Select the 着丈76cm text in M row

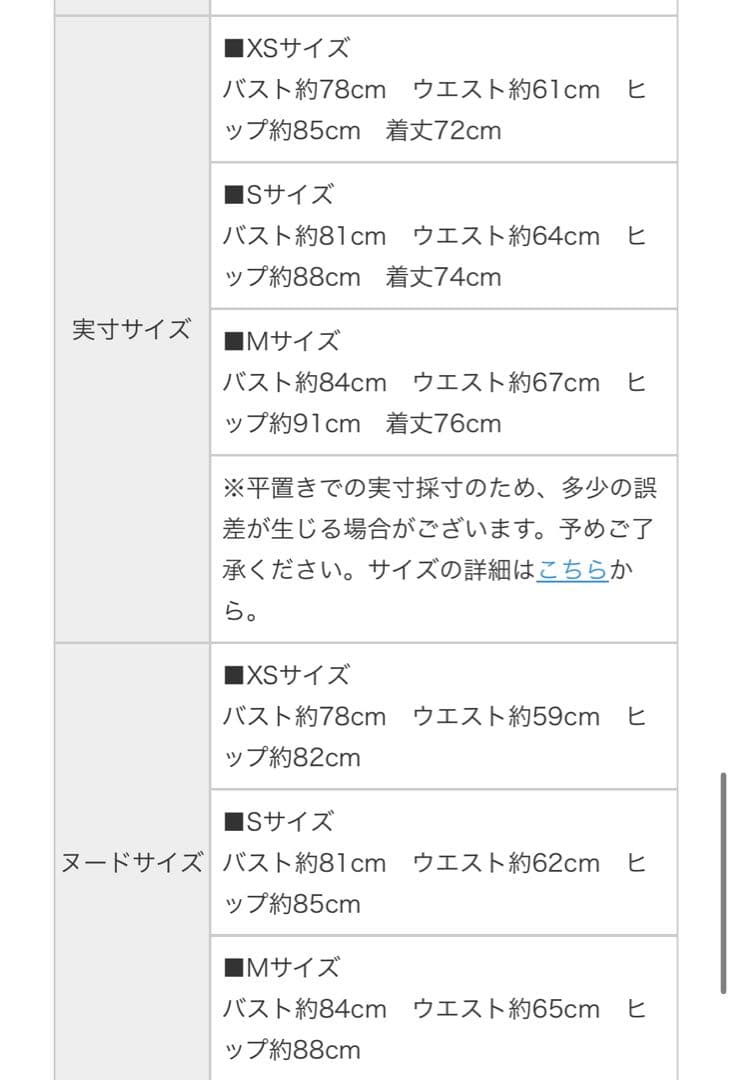tap(443, 423)
